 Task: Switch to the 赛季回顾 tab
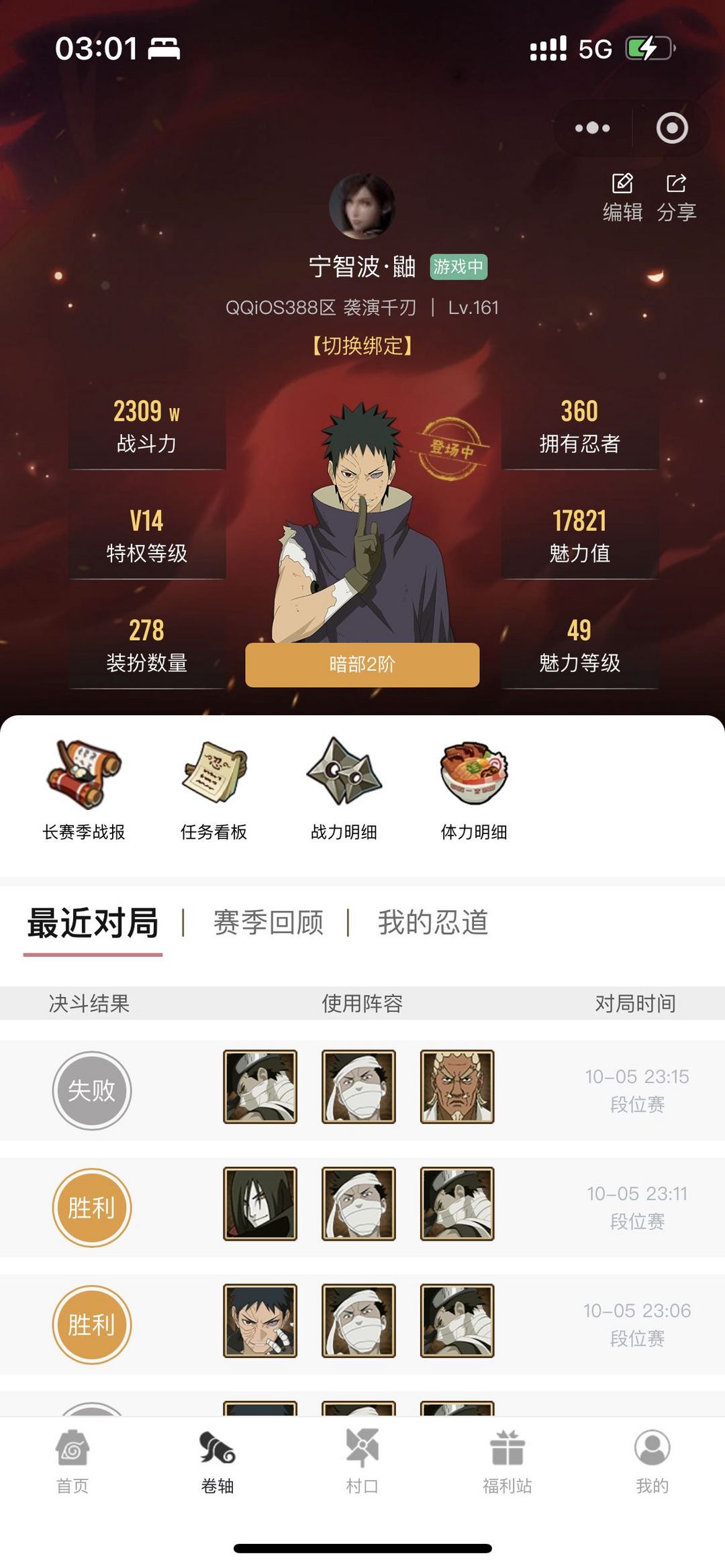pyautogui.click(x=269, y=923)
